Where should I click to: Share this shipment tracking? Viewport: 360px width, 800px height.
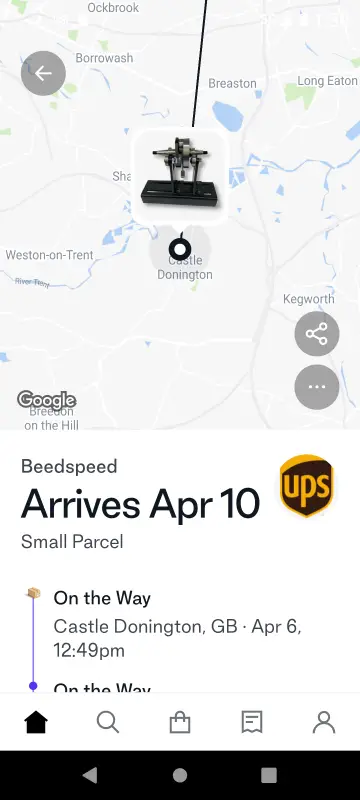317,334
